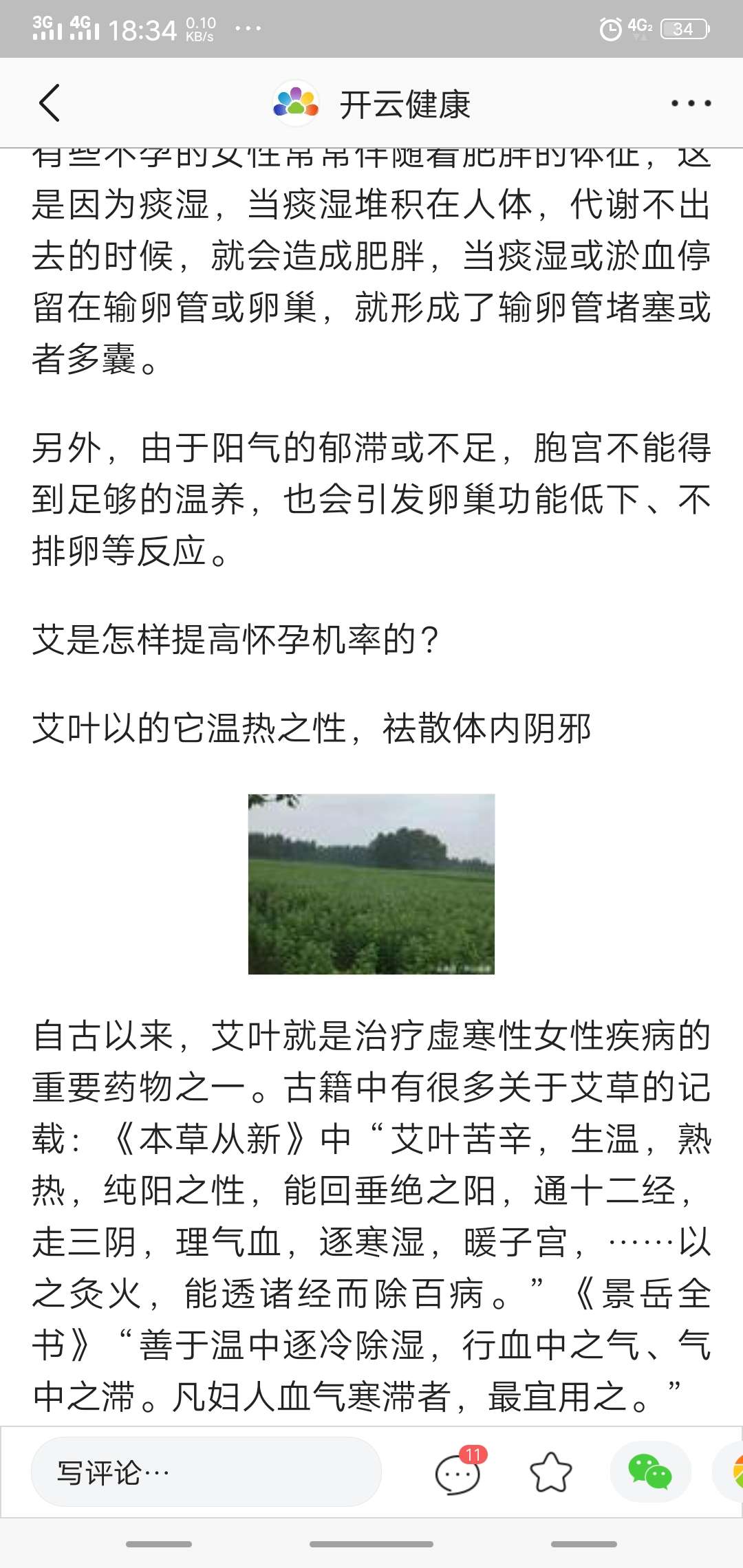This screenshot has height=1568, width=743.
Task: Tap the back arrow to leave article
Action: point(48,103)
